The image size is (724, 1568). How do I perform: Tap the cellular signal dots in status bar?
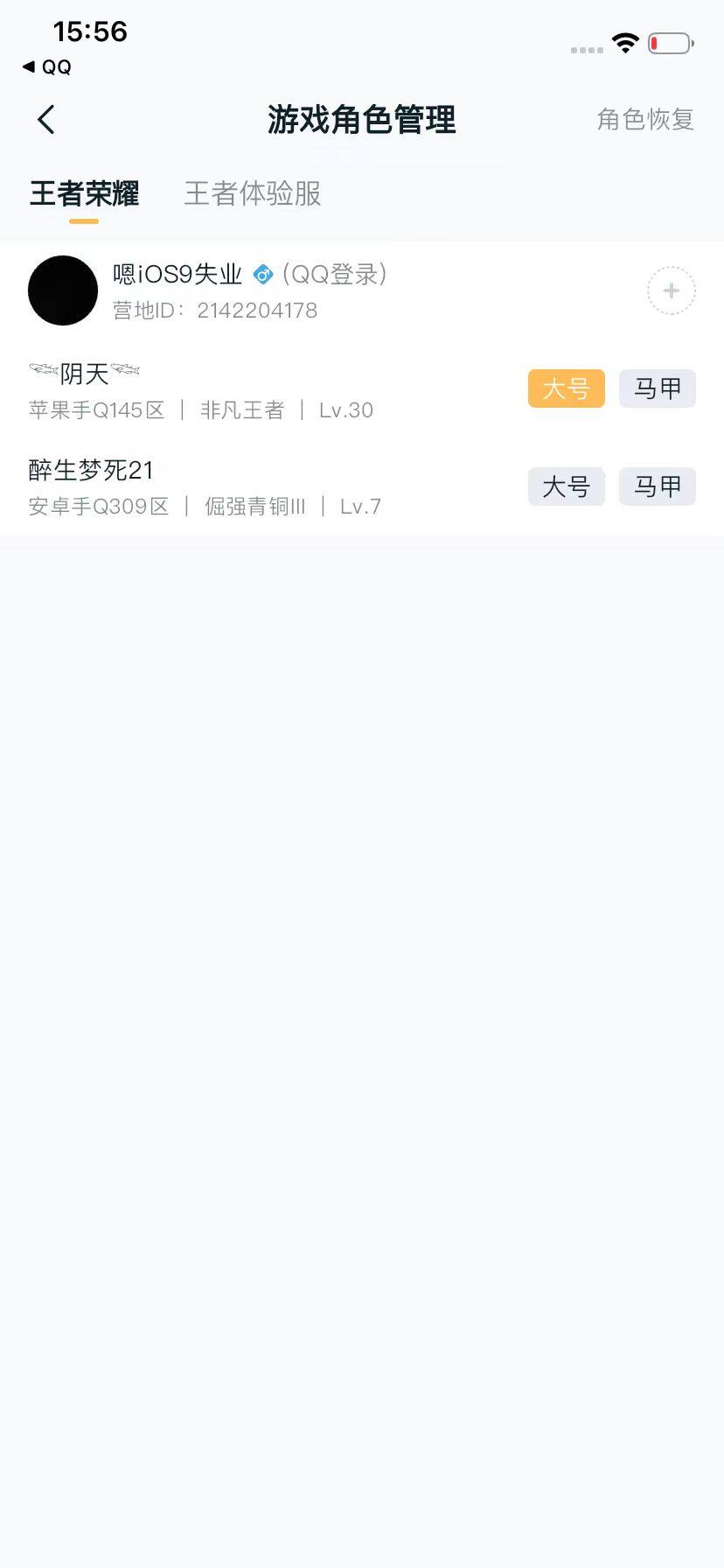pos(584,51)
